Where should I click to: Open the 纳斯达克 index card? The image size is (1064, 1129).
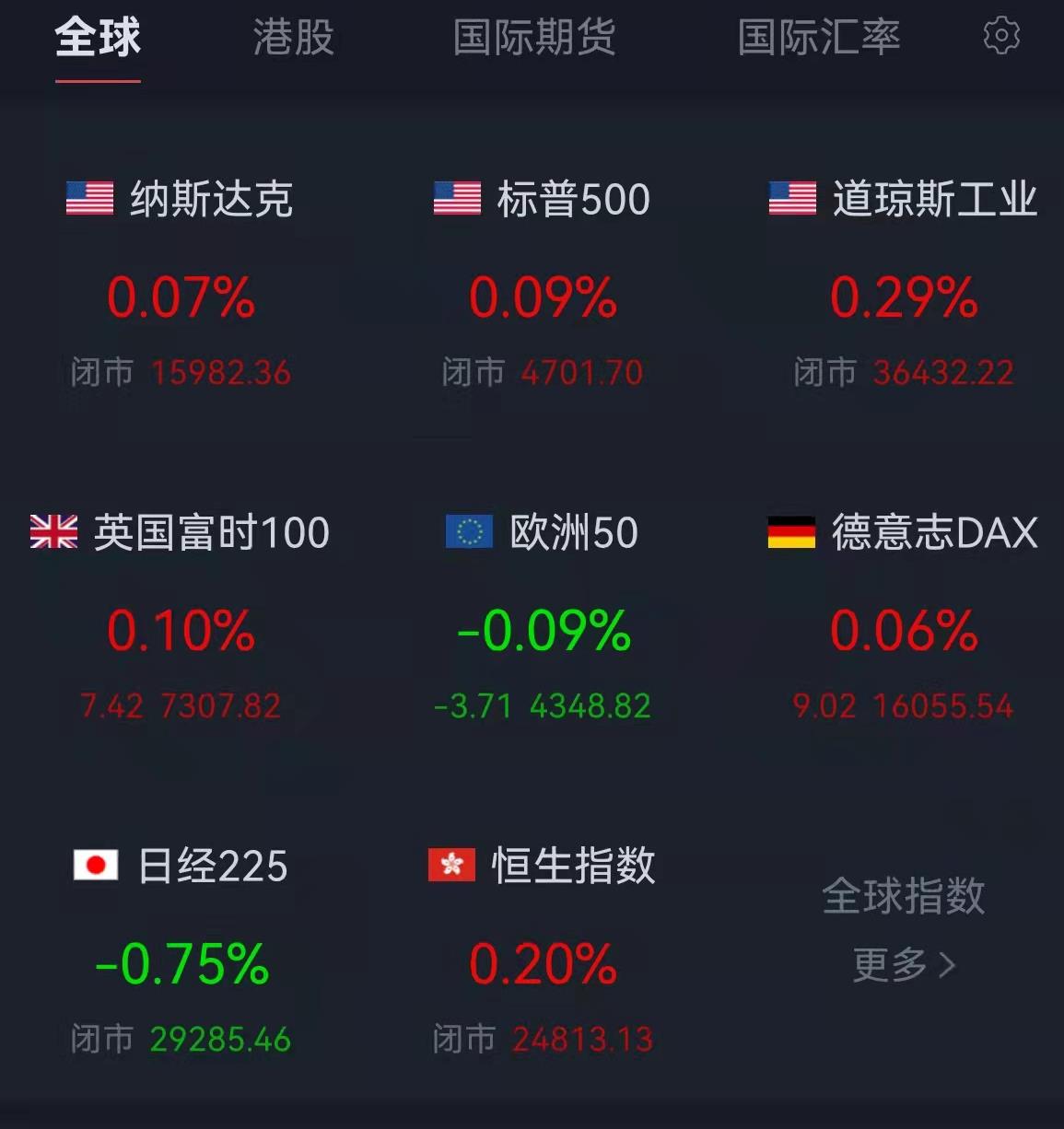coord(181,285)
